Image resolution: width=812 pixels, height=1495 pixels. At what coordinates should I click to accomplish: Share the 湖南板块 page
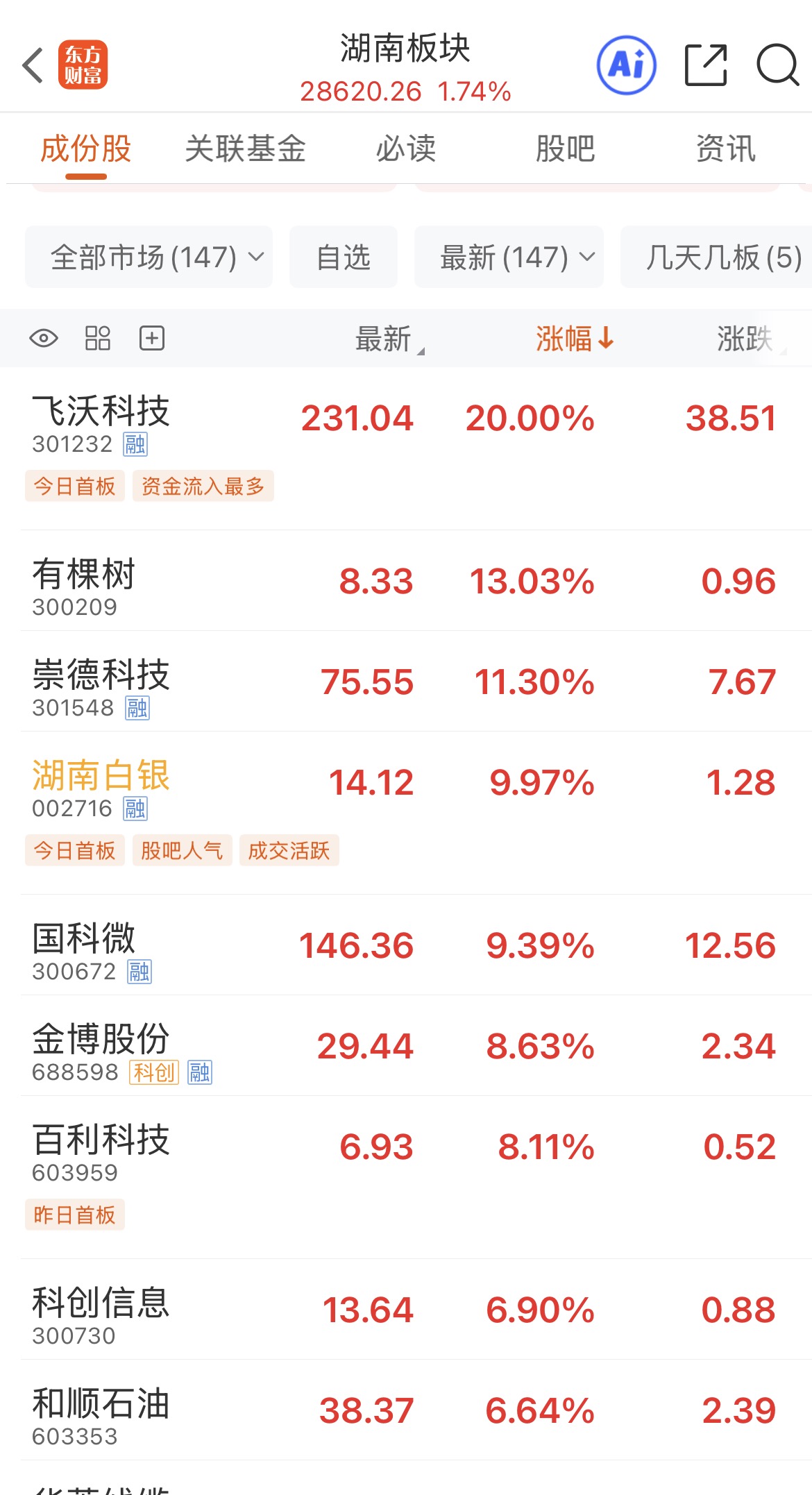pos(705,66)
